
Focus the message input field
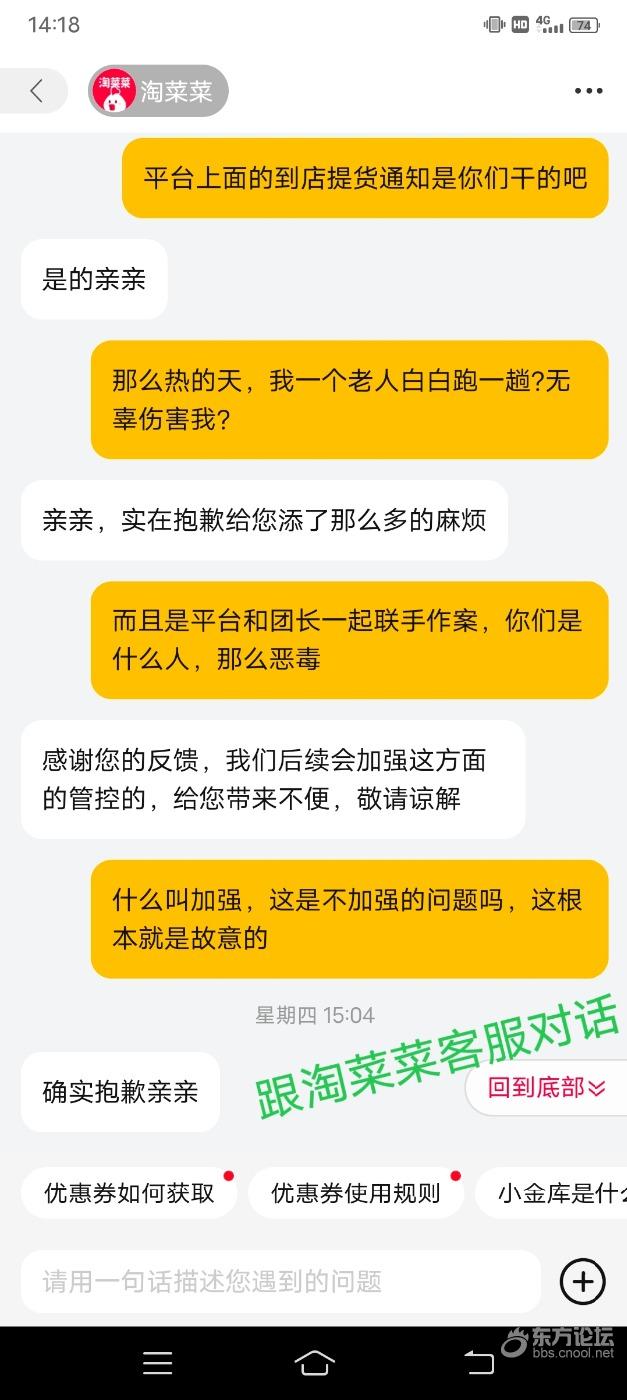[280, 1281]
